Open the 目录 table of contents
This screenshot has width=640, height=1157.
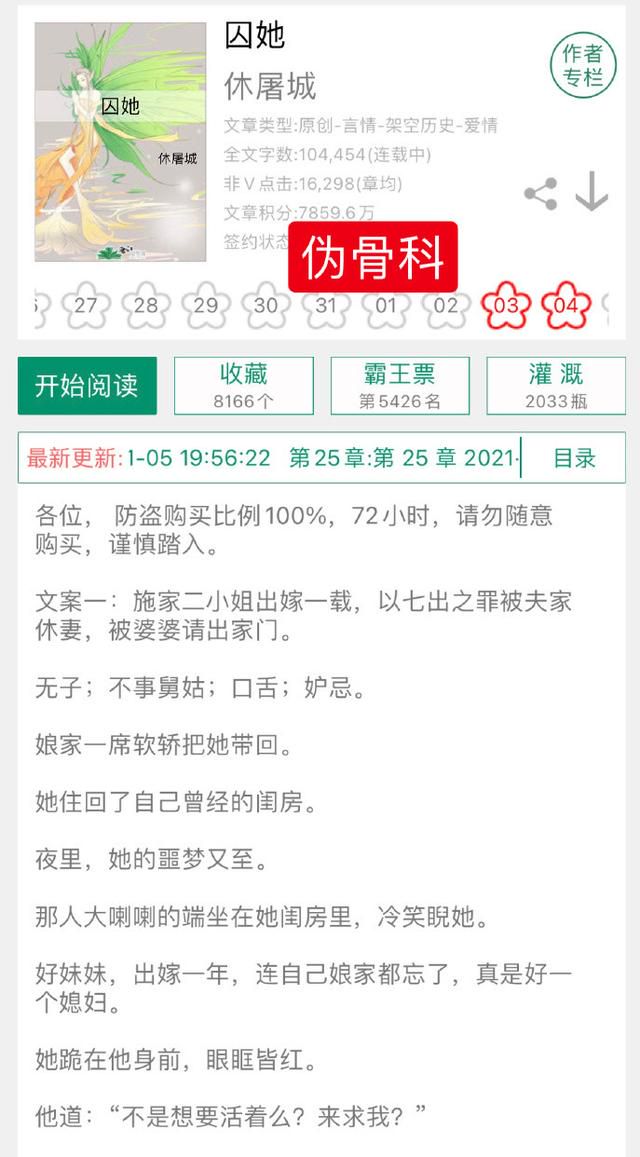pos(574,458)
